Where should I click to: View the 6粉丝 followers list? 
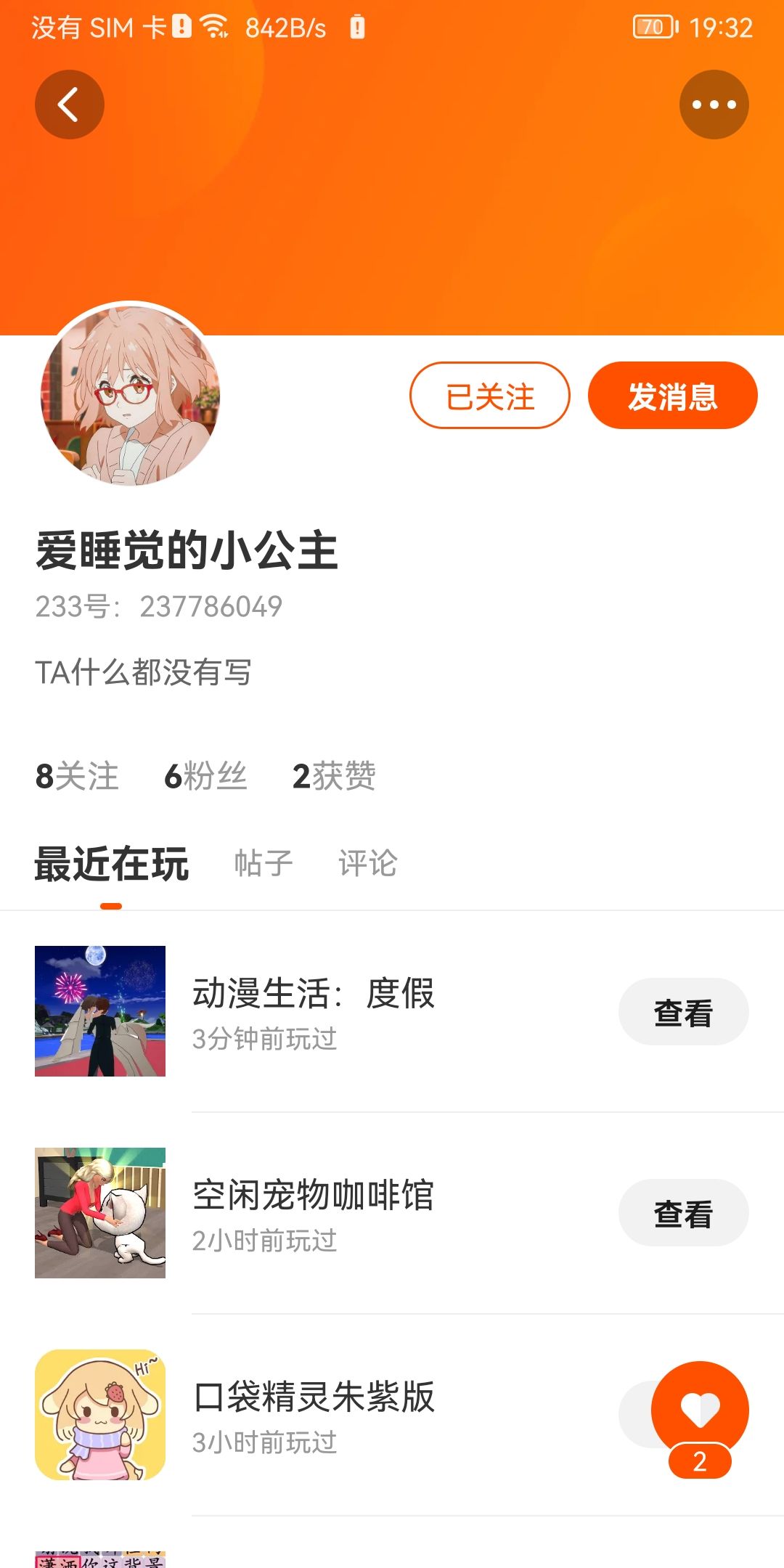pos(205,776)
